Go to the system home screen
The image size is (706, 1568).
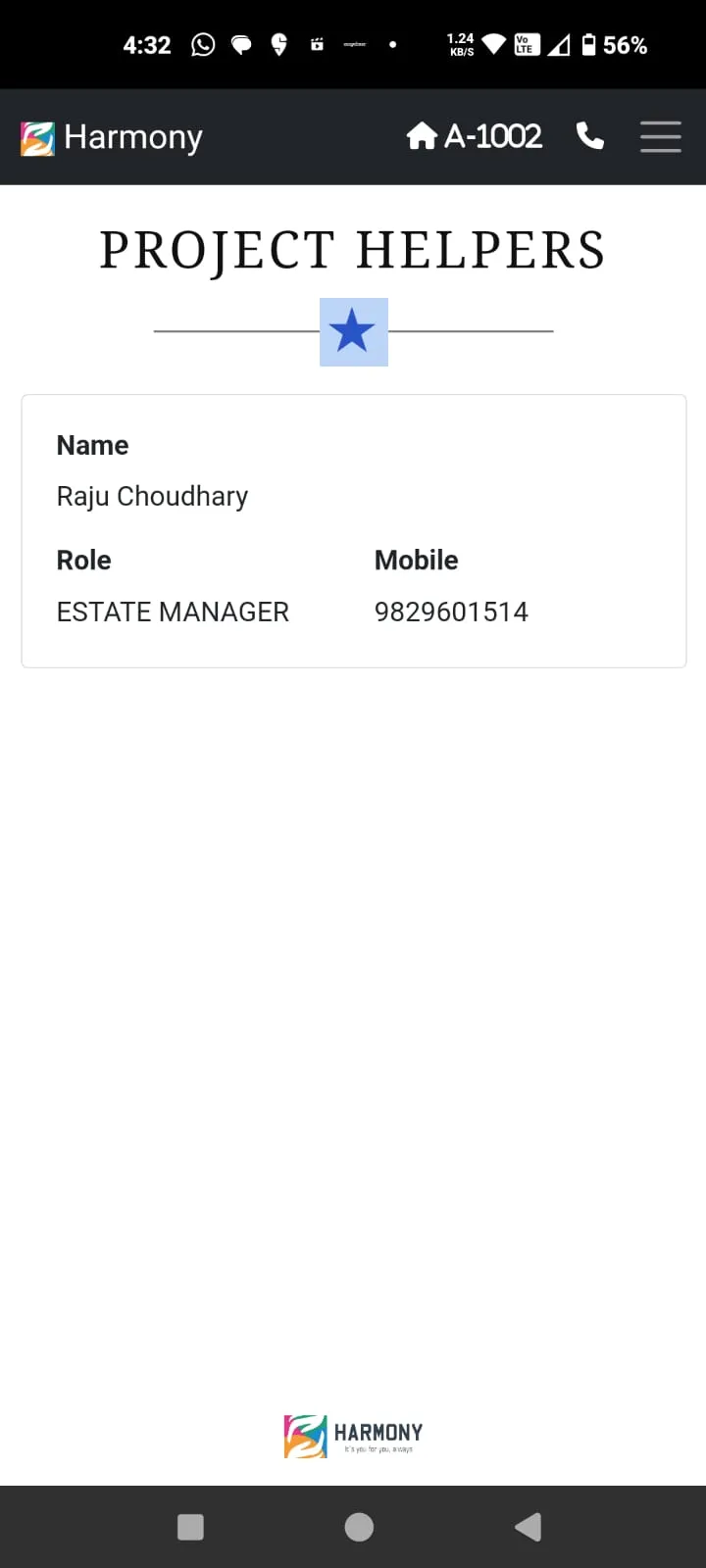[x=359, y=1527]
